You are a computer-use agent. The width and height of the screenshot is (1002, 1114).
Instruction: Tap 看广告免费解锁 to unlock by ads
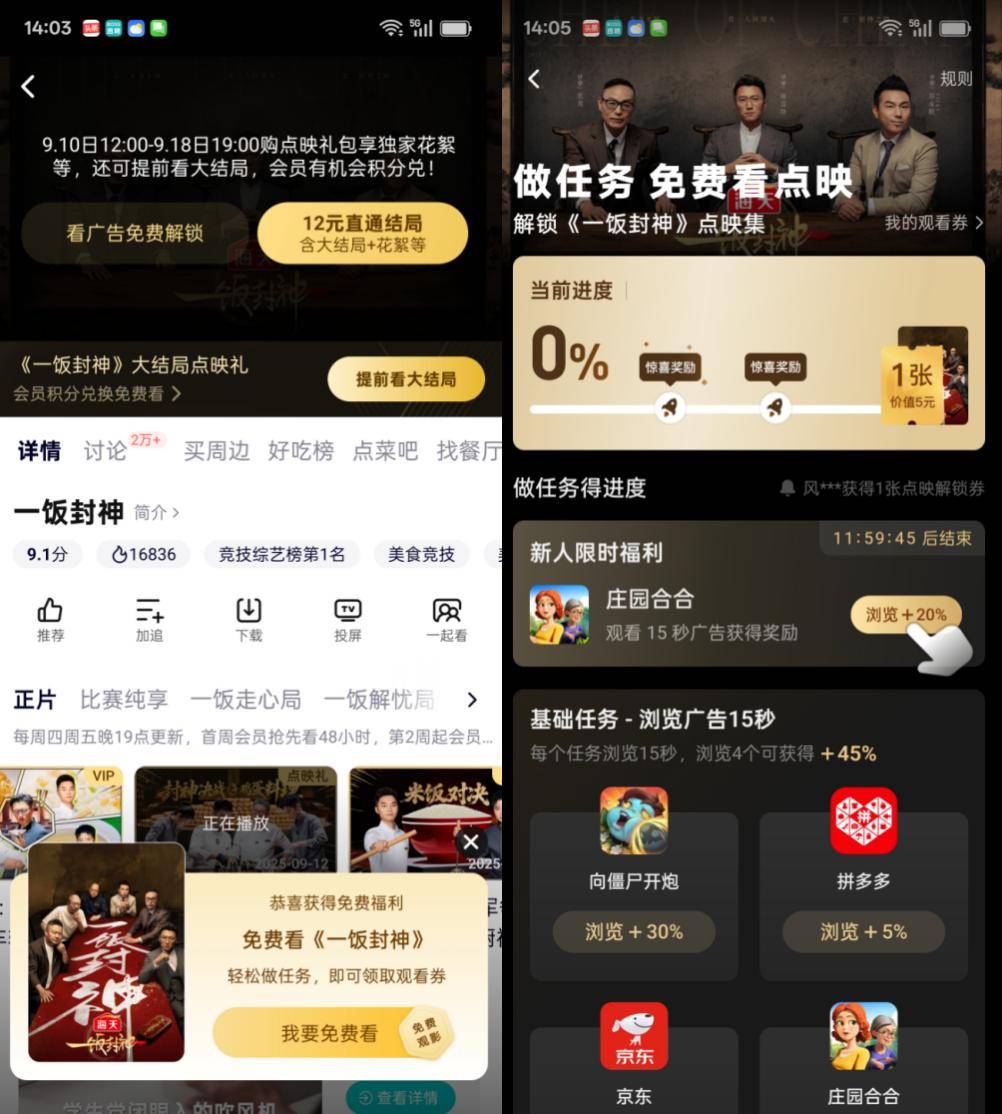coord(134,233)
